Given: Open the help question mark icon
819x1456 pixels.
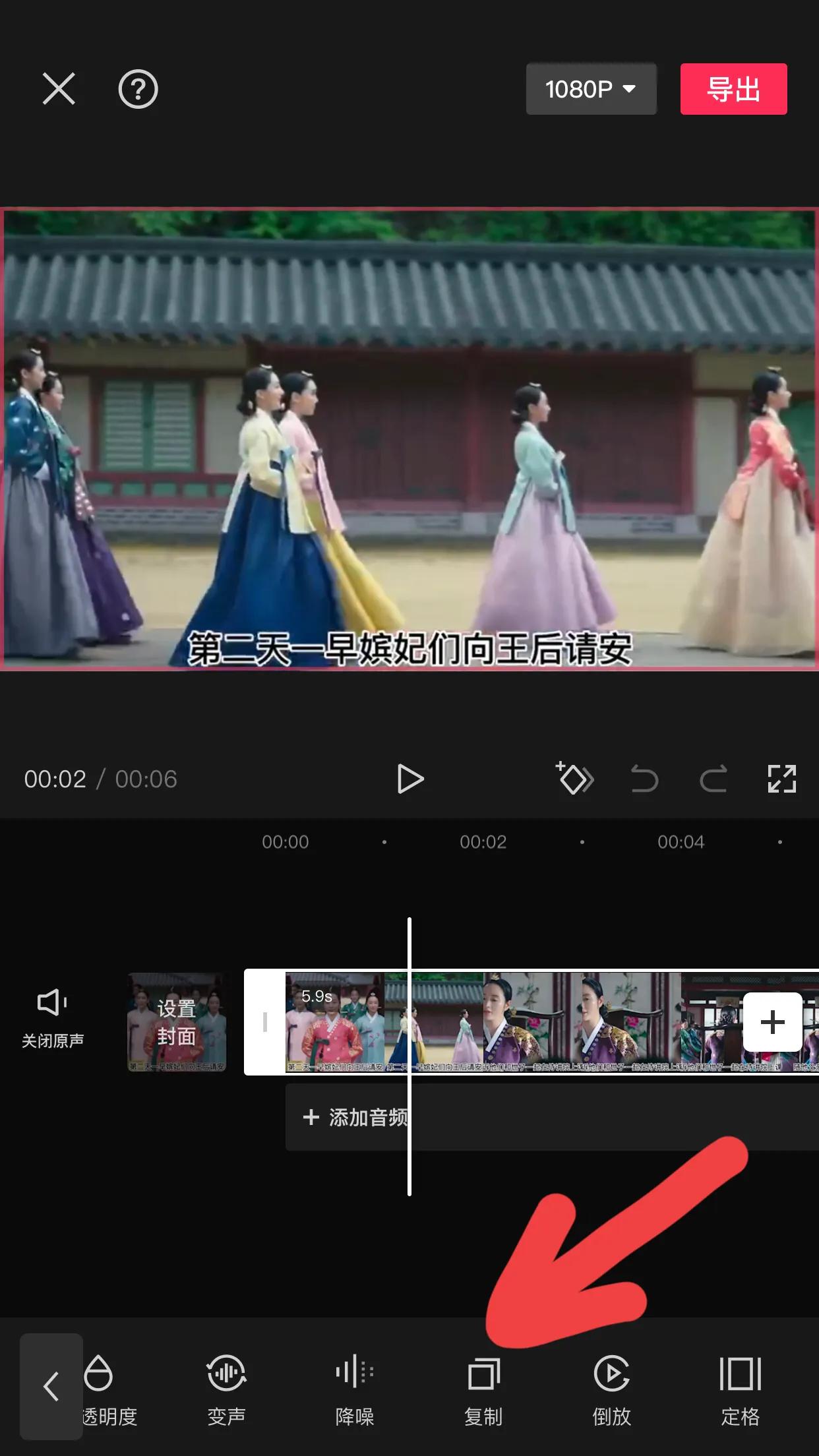Looking at the screenshot, I should click(x=138, y=89).
